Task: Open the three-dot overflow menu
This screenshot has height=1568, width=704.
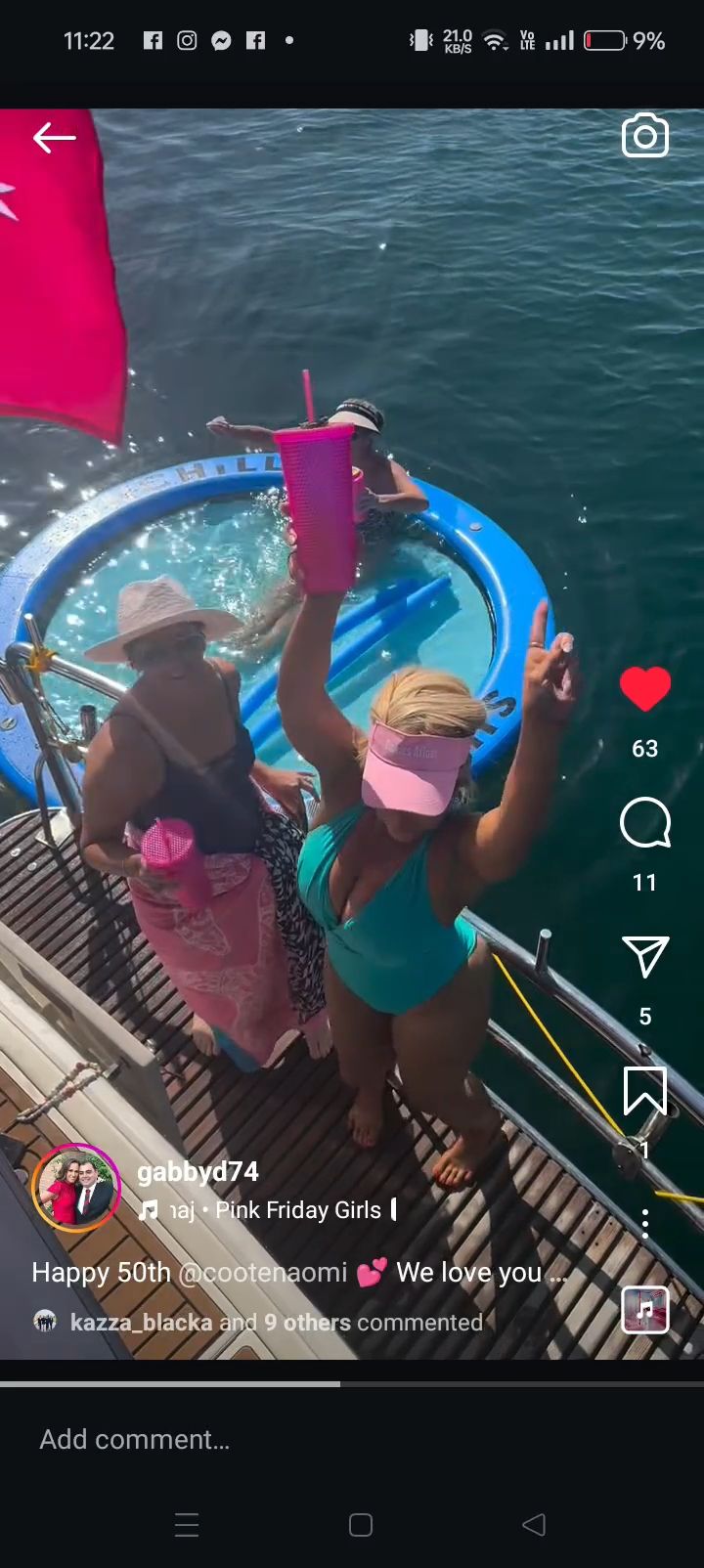Action: click(645, 1224)
